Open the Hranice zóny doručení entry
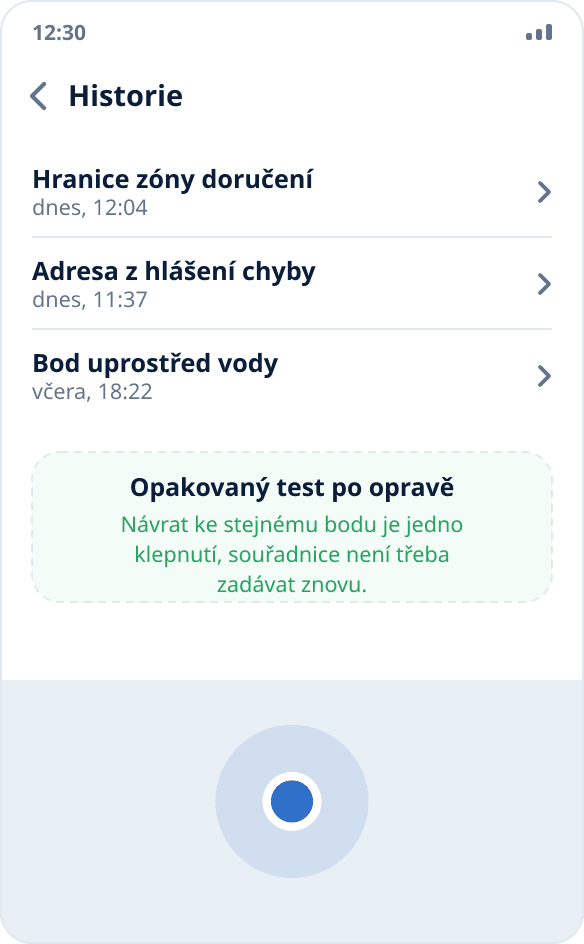The image size is (584, 944). click(x=292, y=191)
